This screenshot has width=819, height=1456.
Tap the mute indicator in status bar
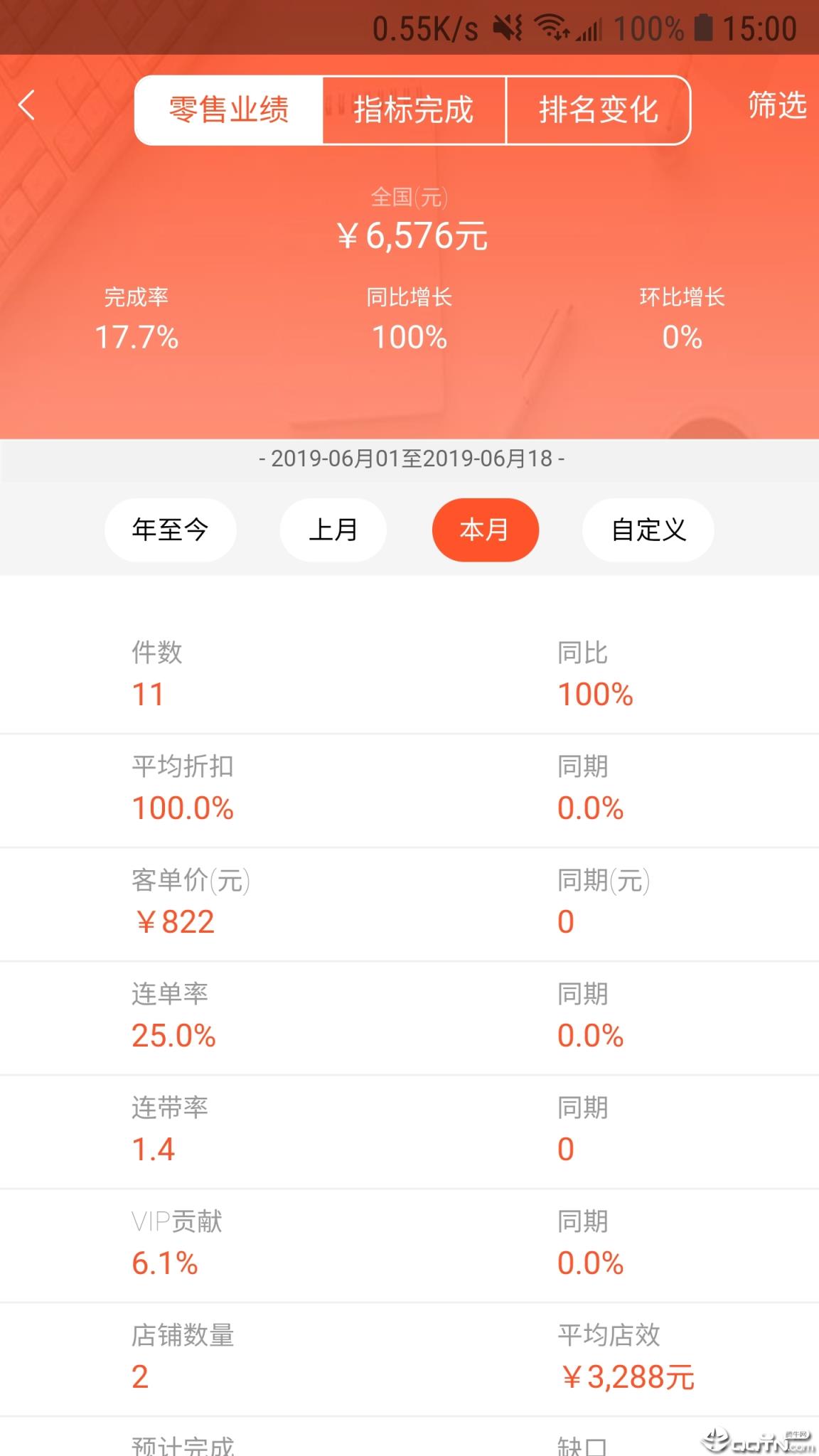point(507,27)
